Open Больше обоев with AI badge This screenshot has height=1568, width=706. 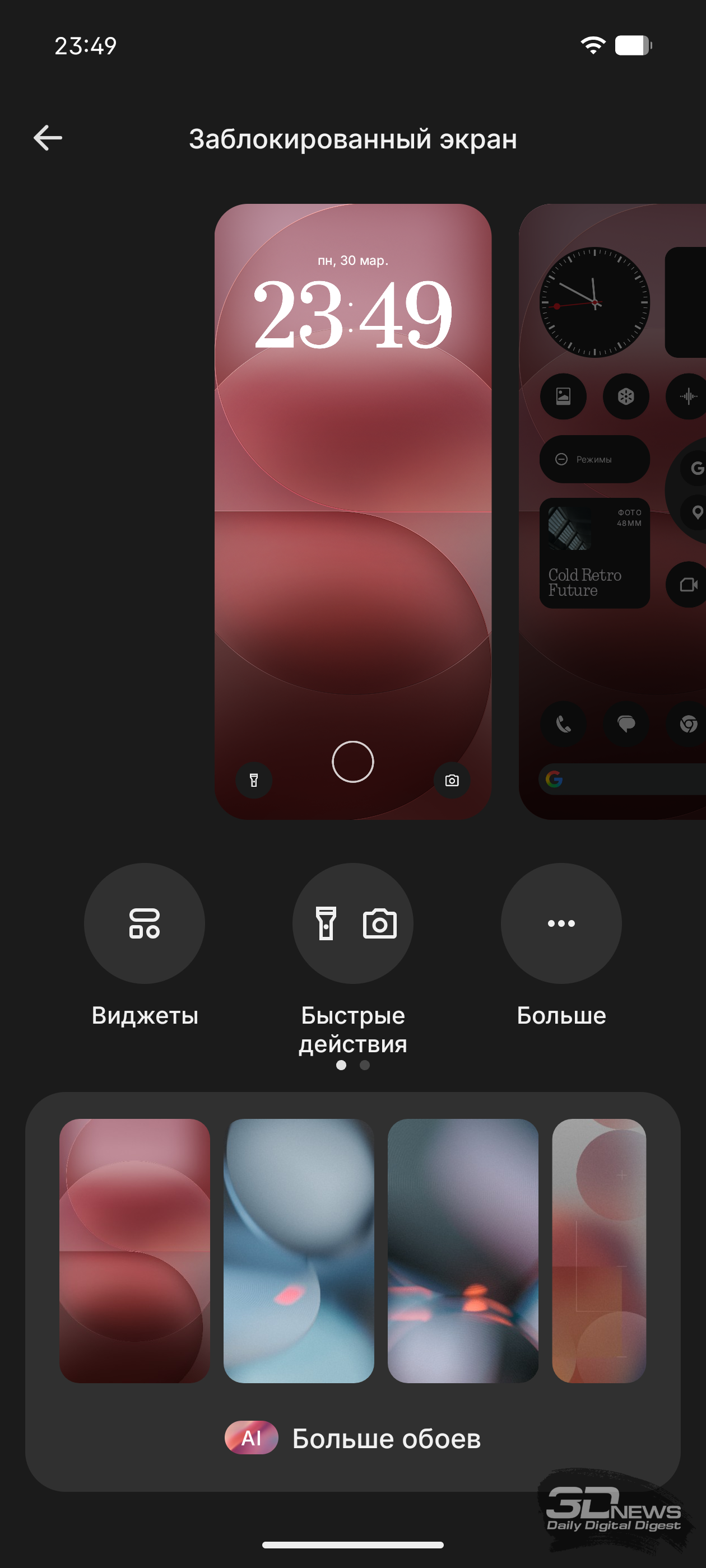click(352, 1438)
